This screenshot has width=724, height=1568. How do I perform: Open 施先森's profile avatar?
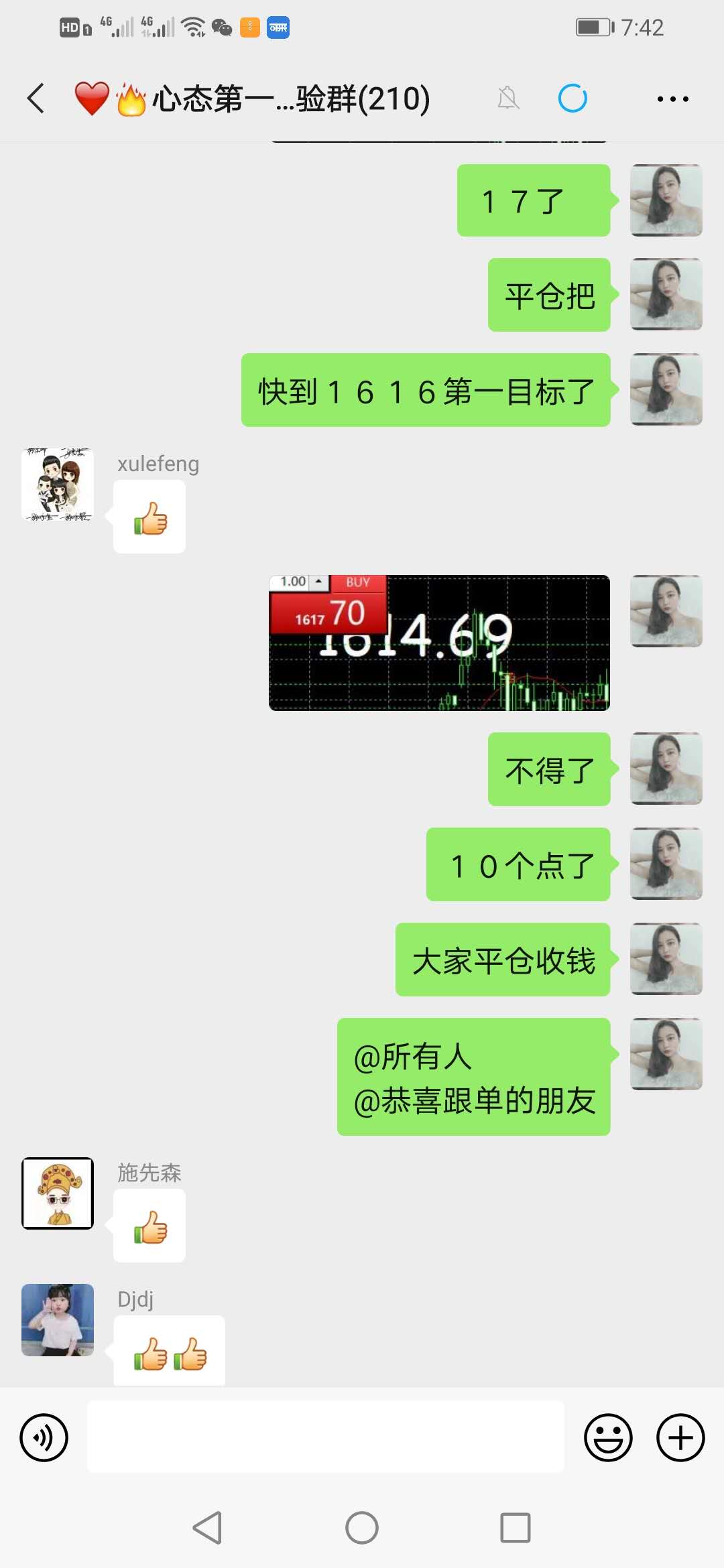[x=58, y=1193]
